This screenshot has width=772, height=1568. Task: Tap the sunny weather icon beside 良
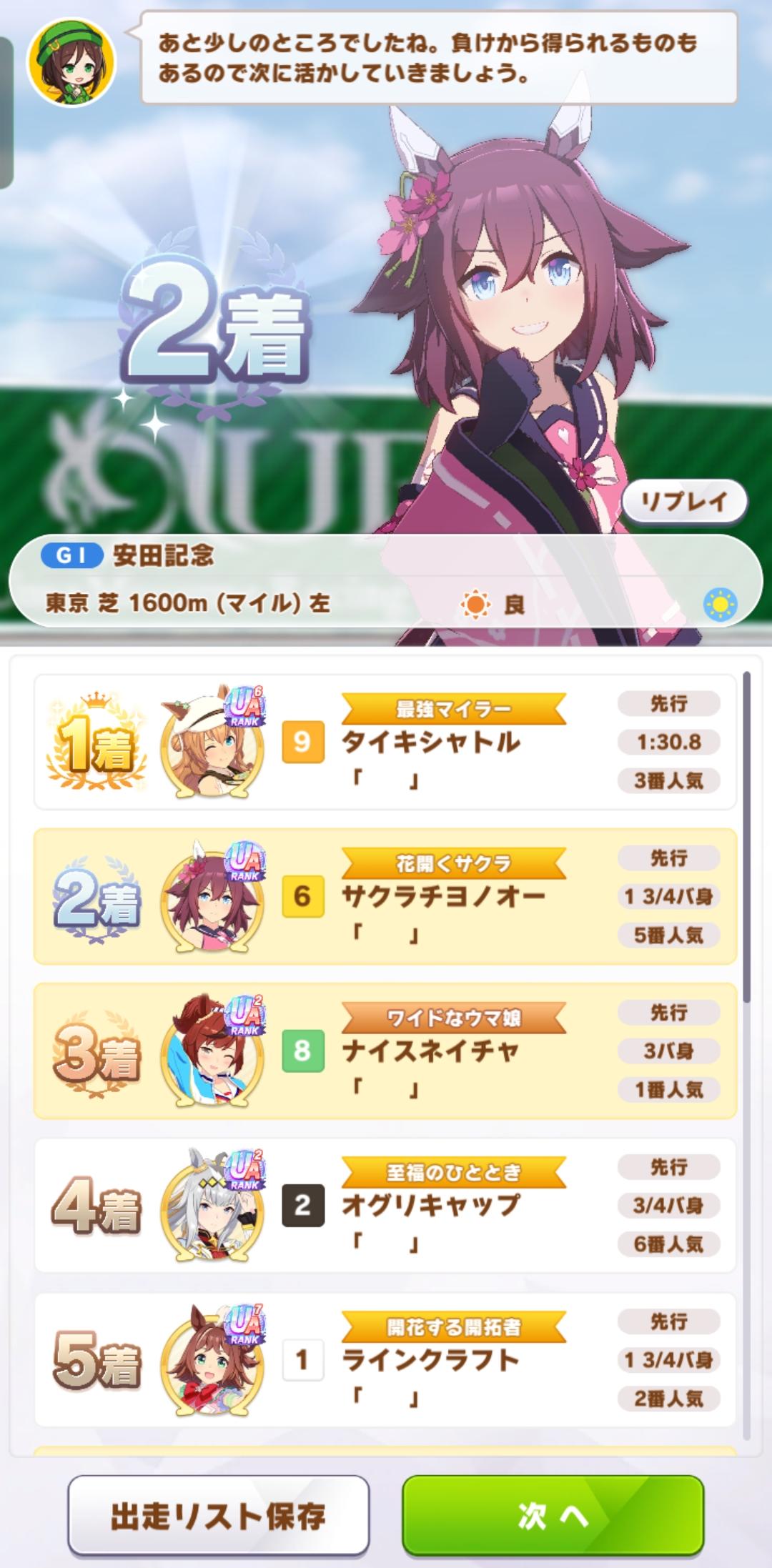[x=475, y=605]
